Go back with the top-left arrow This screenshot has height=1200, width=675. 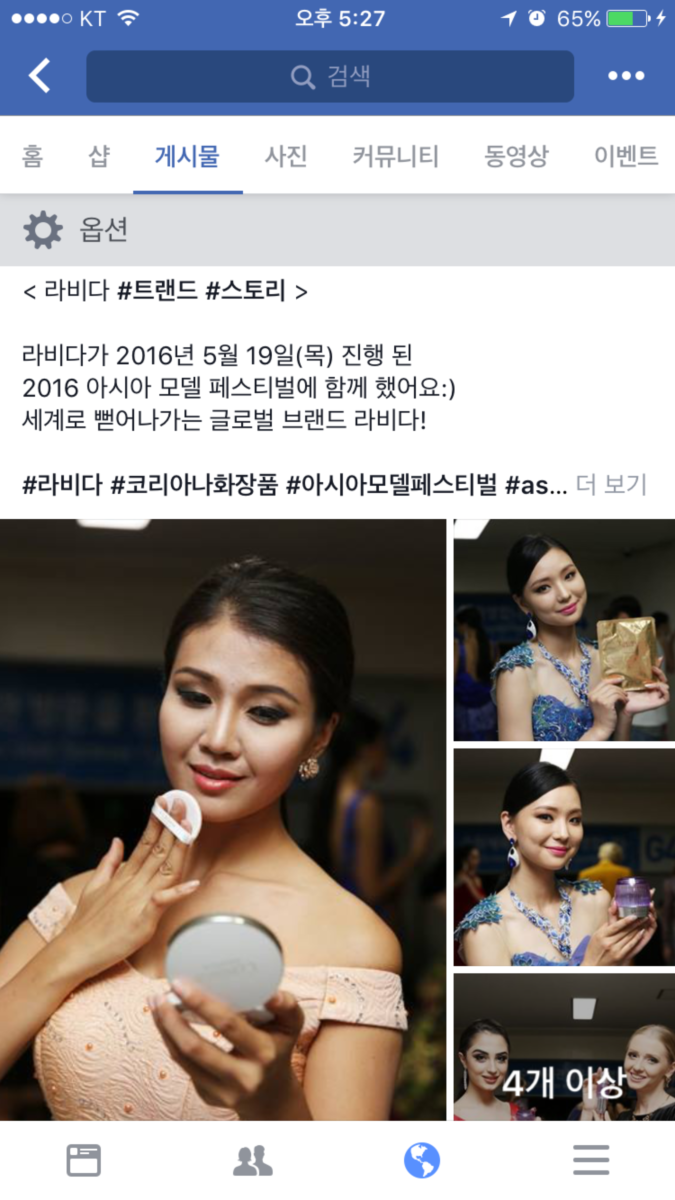[x=40, y=76]
